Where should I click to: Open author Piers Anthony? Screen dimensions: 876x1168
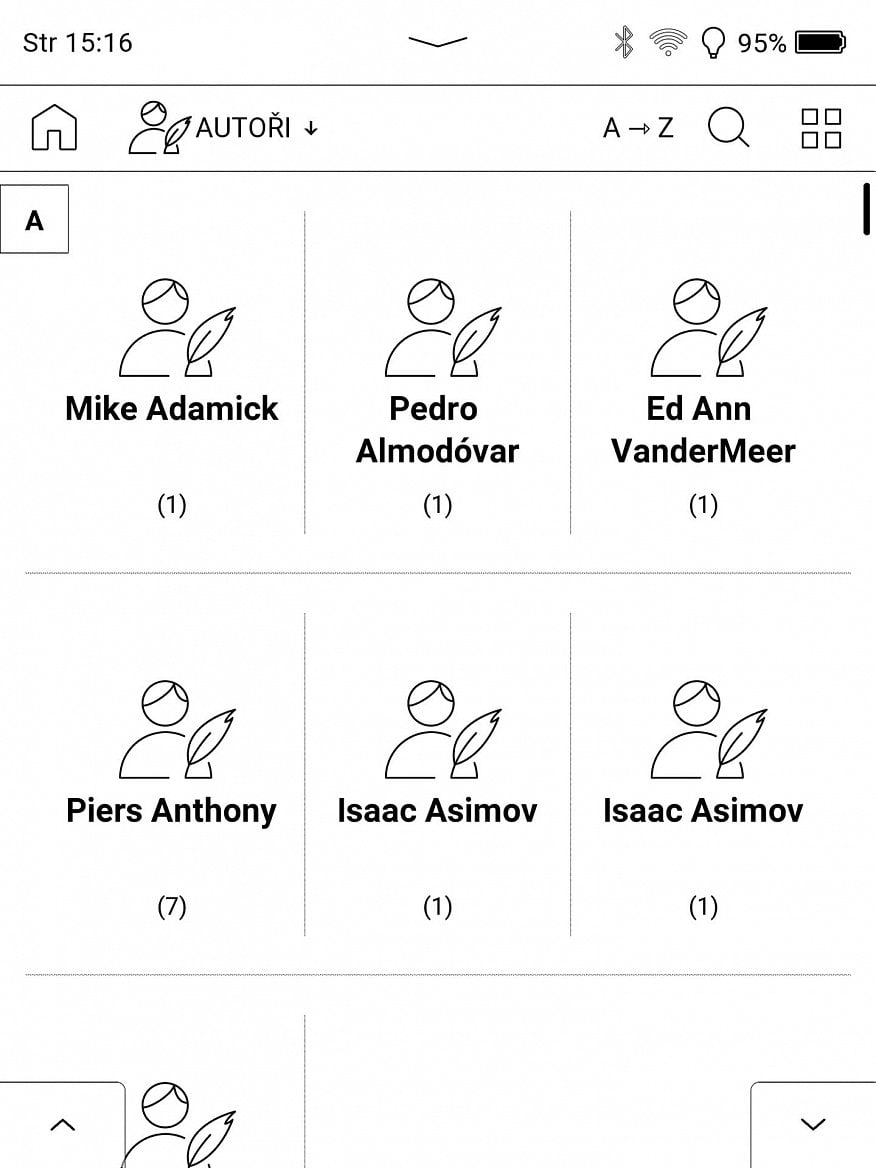pyautogui.click(x=171, y=790)
